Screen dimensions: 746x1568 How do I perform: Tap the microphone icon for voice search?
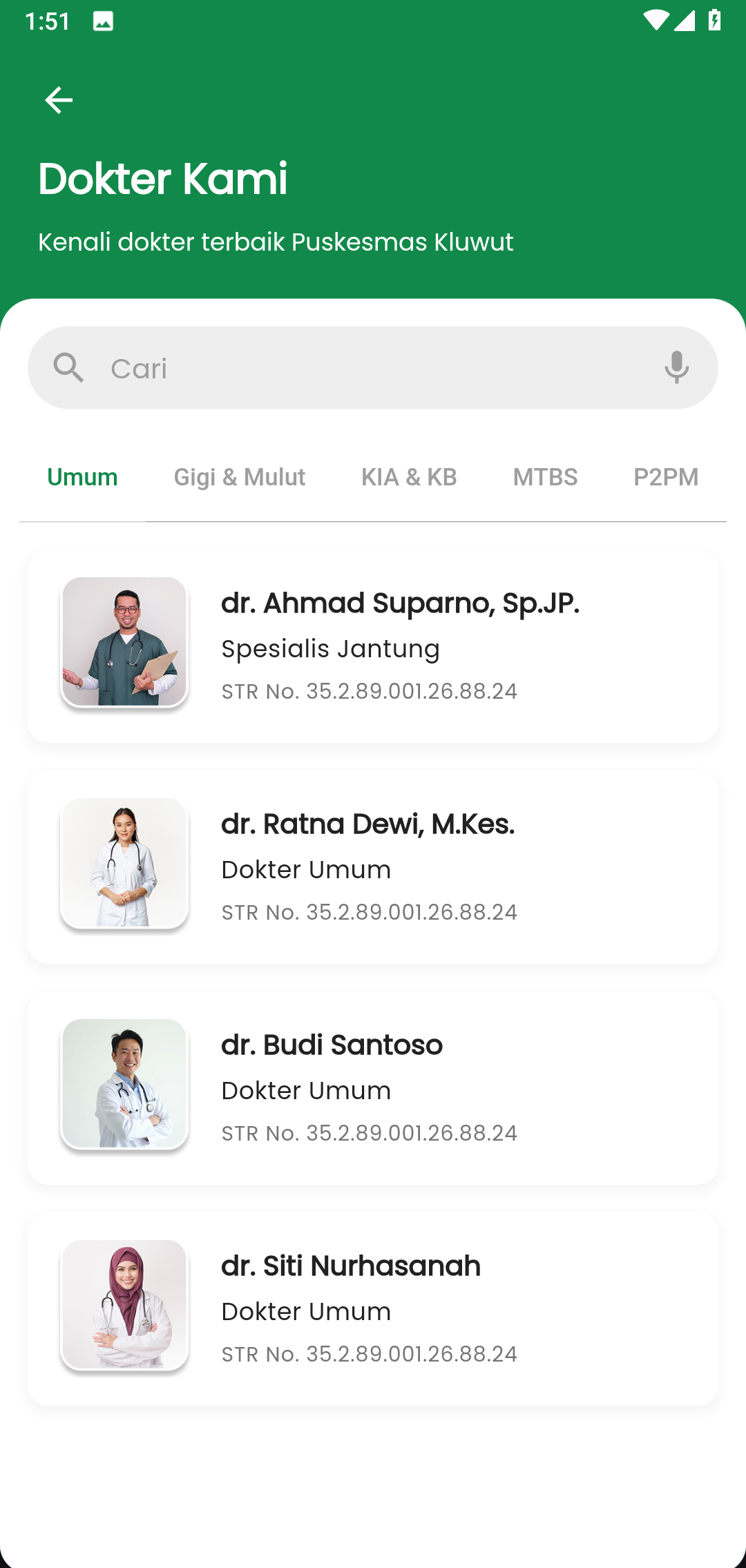pyautogui.click(x=675, y=367)
